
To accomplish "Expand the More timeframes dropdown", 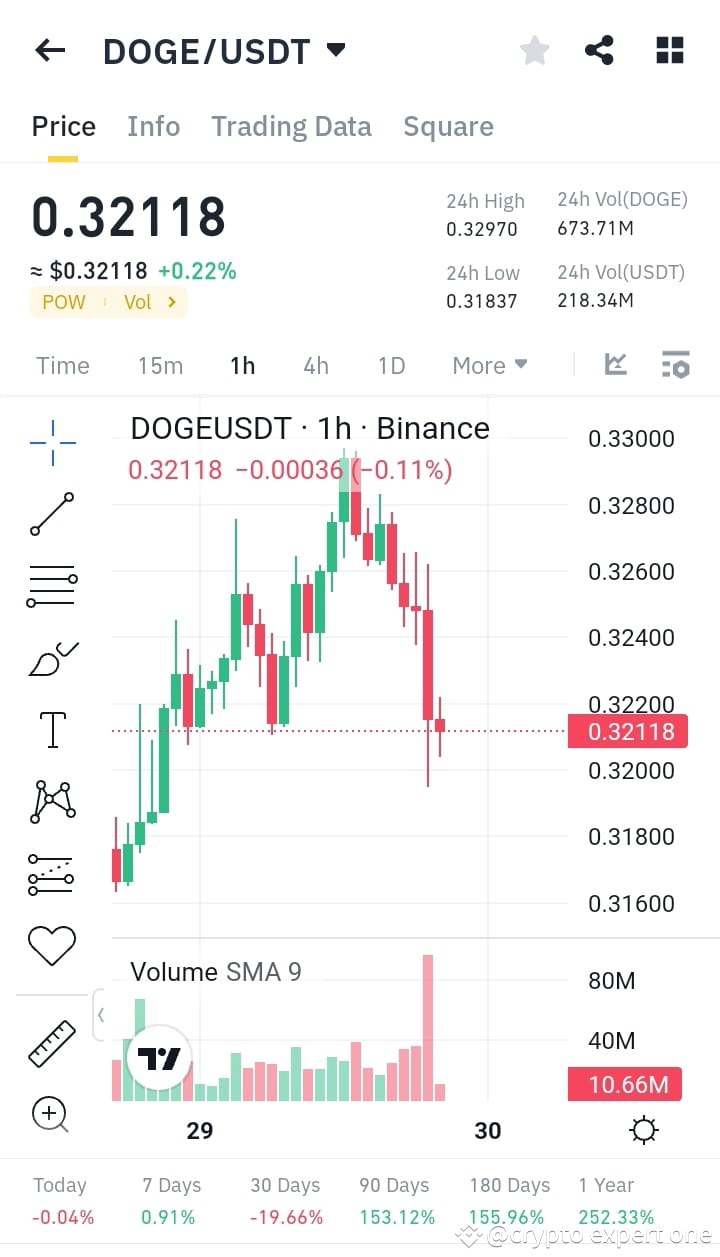I will (x=489, y=365).
